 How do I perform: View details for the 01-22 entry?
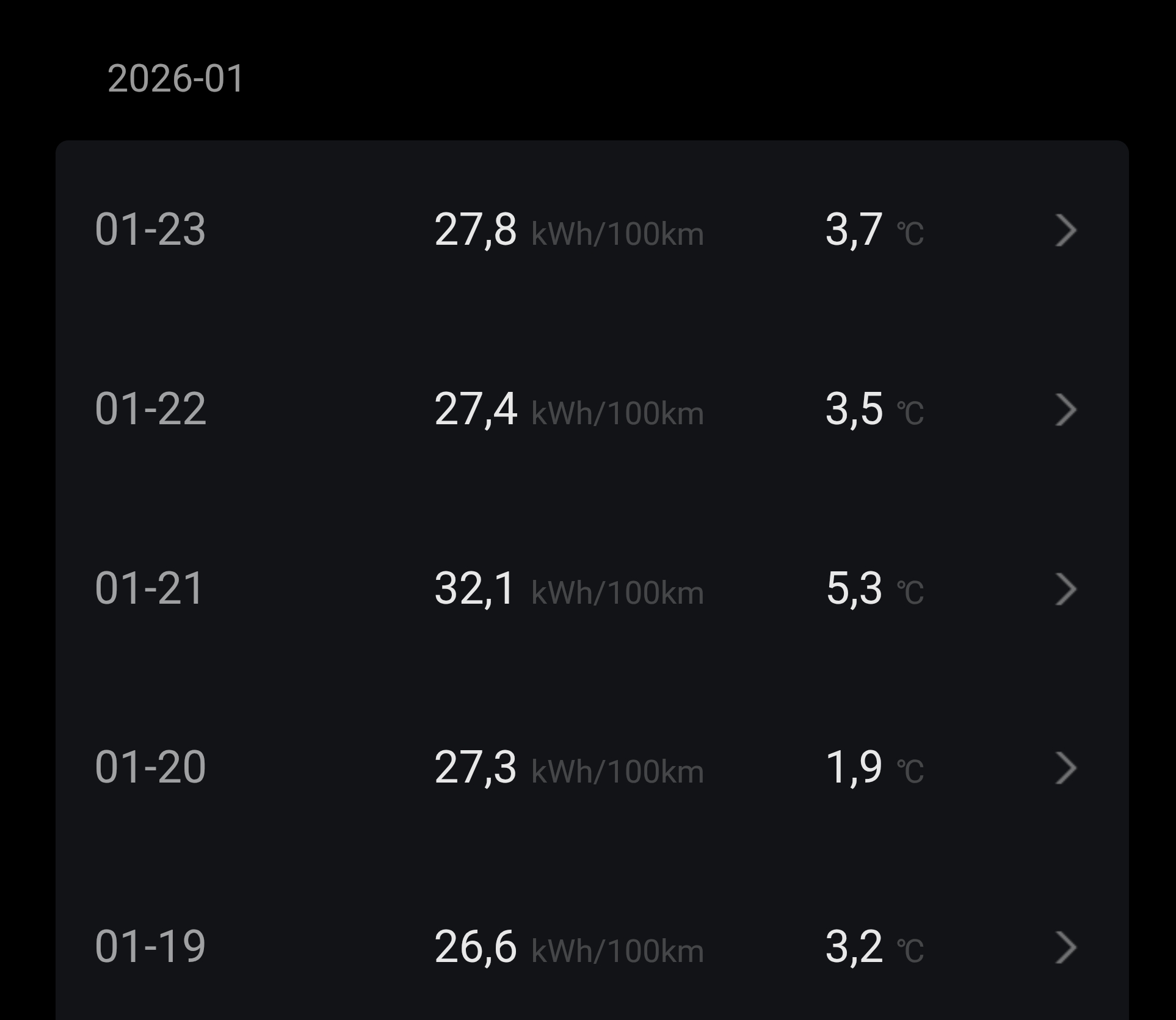click(586, 409)
